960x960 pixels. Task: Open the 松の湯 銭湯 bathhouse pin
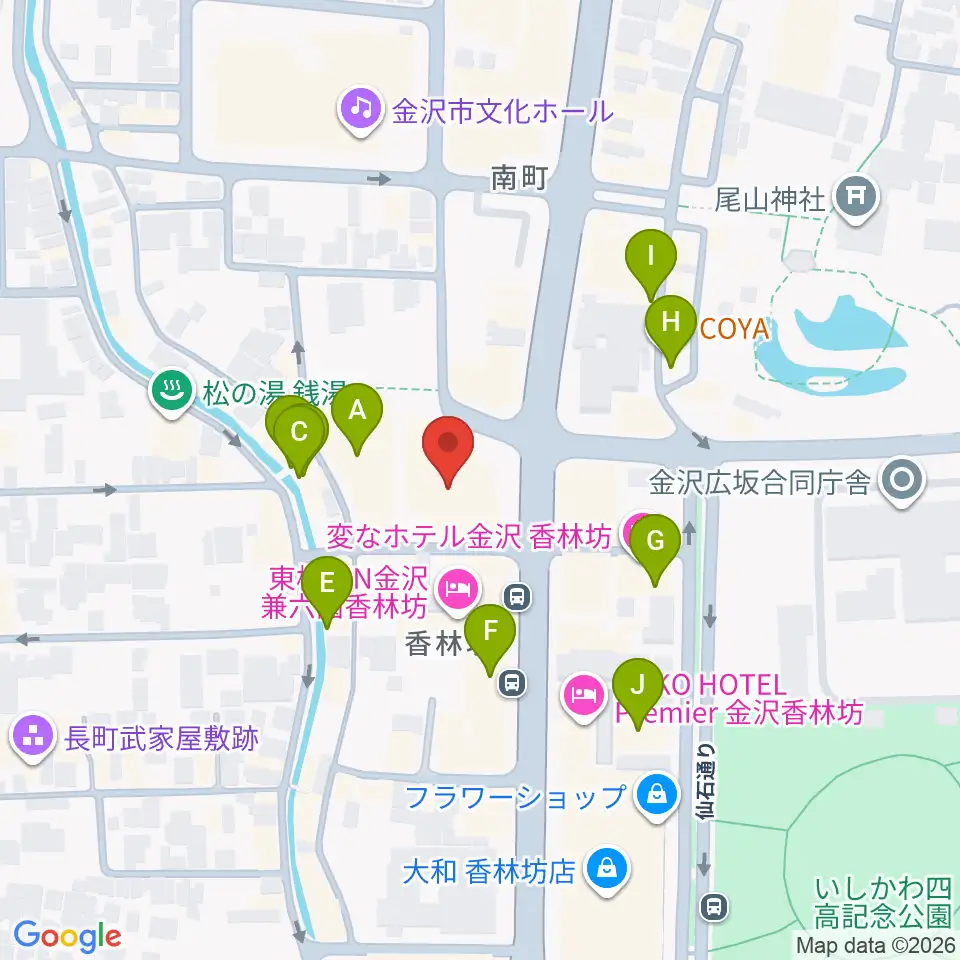tap(172, 392)
